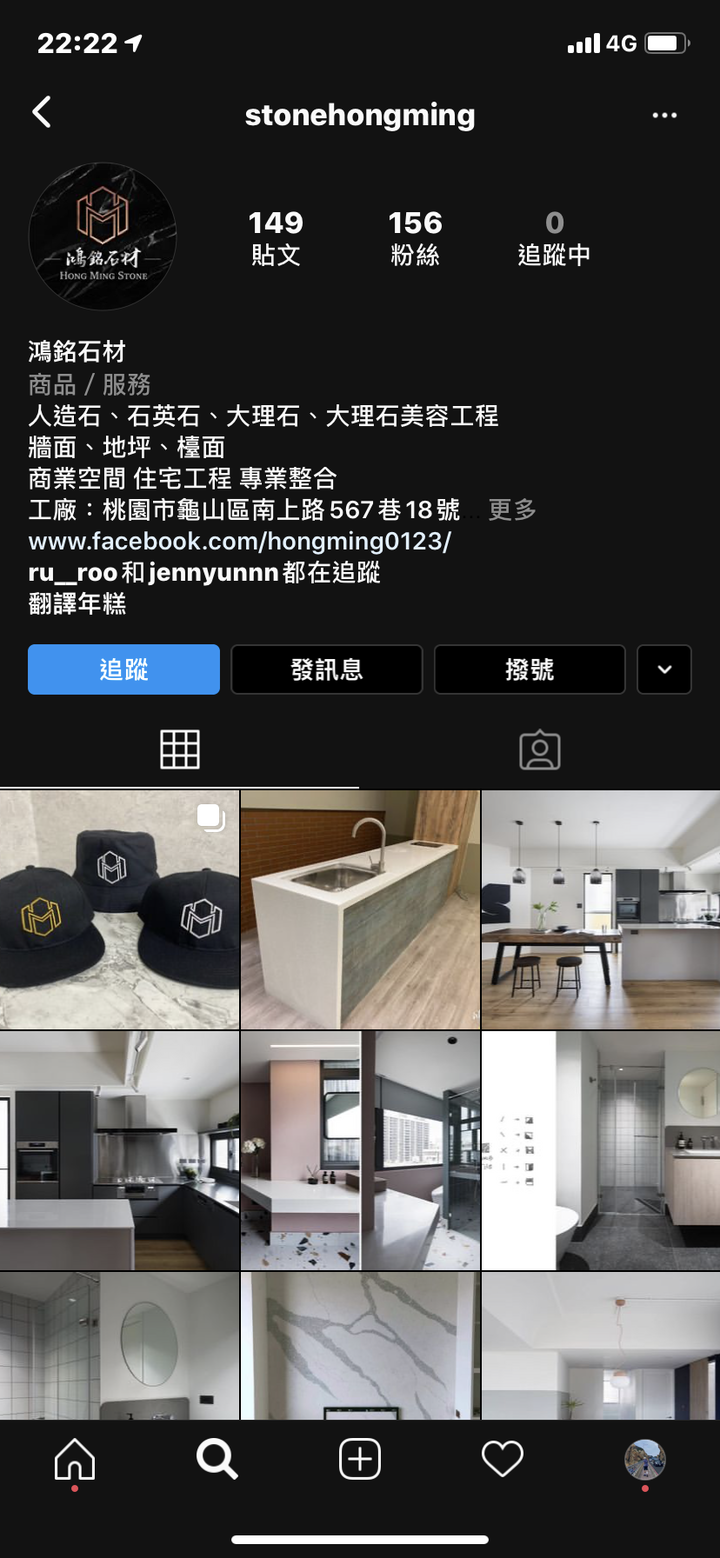Follow stonehongming with the blue 追蹤 button
Image resolution: width=720 pixels, height=1558 pixels.
click(x=124, y=669)
